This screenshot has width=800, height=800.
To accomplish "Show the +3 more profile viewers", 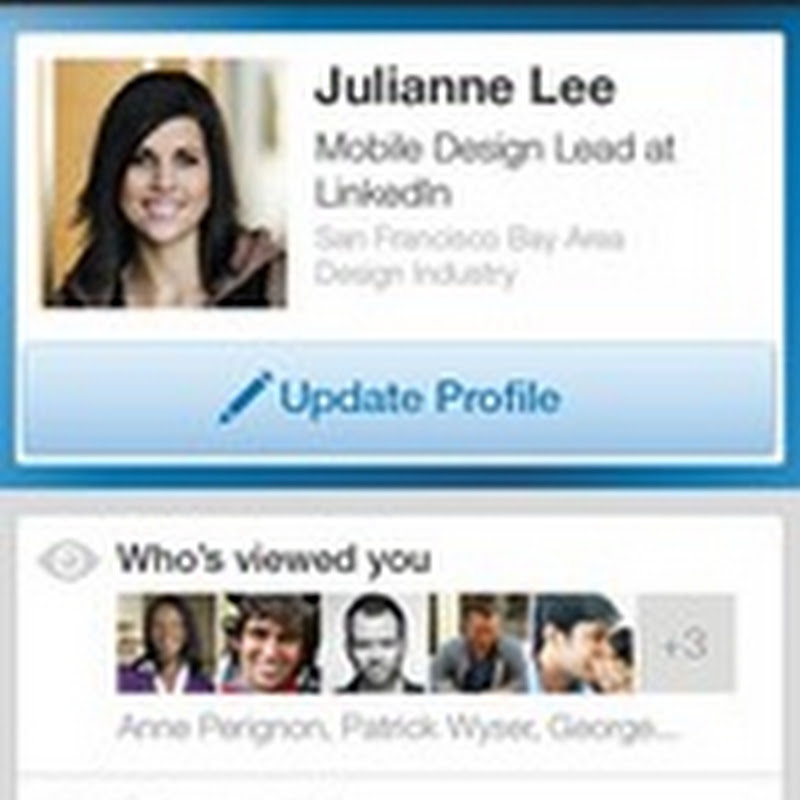I will click(x=686, y=643).
